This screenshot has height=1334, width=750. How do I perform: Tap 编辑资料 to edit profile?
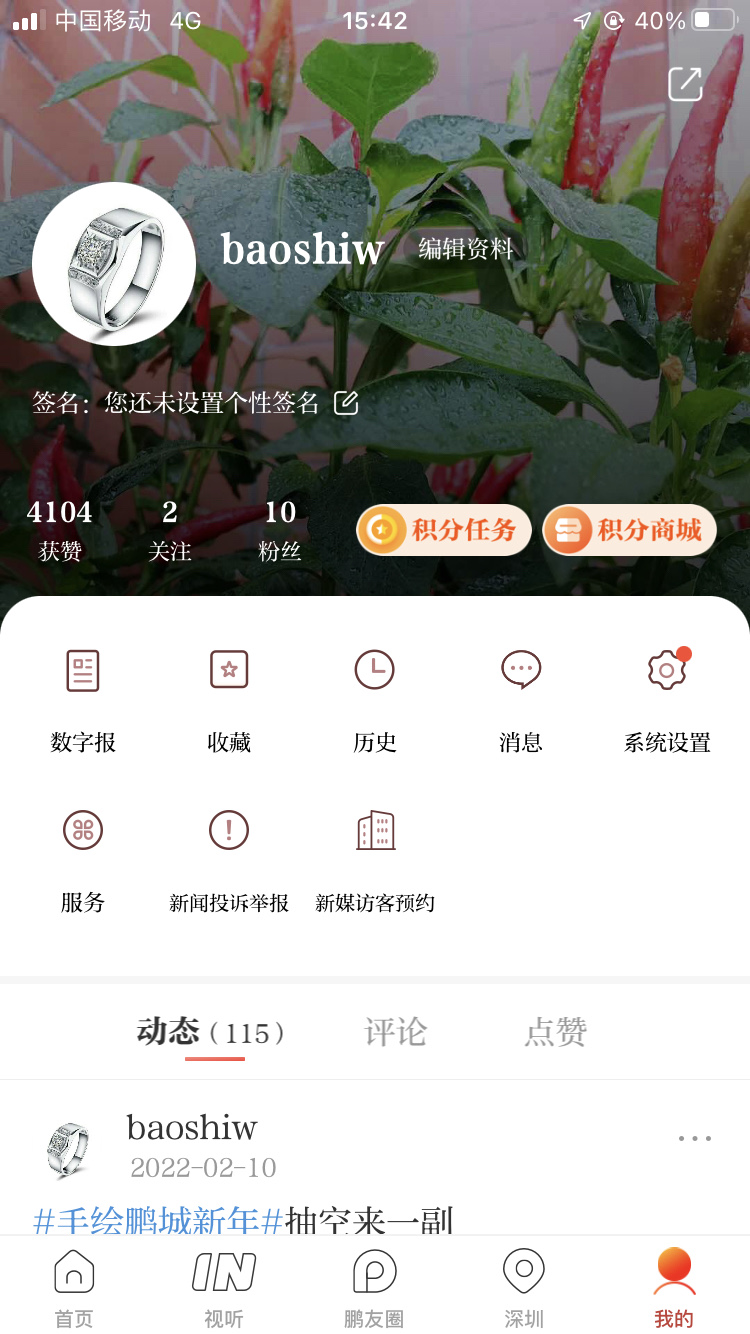[x=465, y=249]
